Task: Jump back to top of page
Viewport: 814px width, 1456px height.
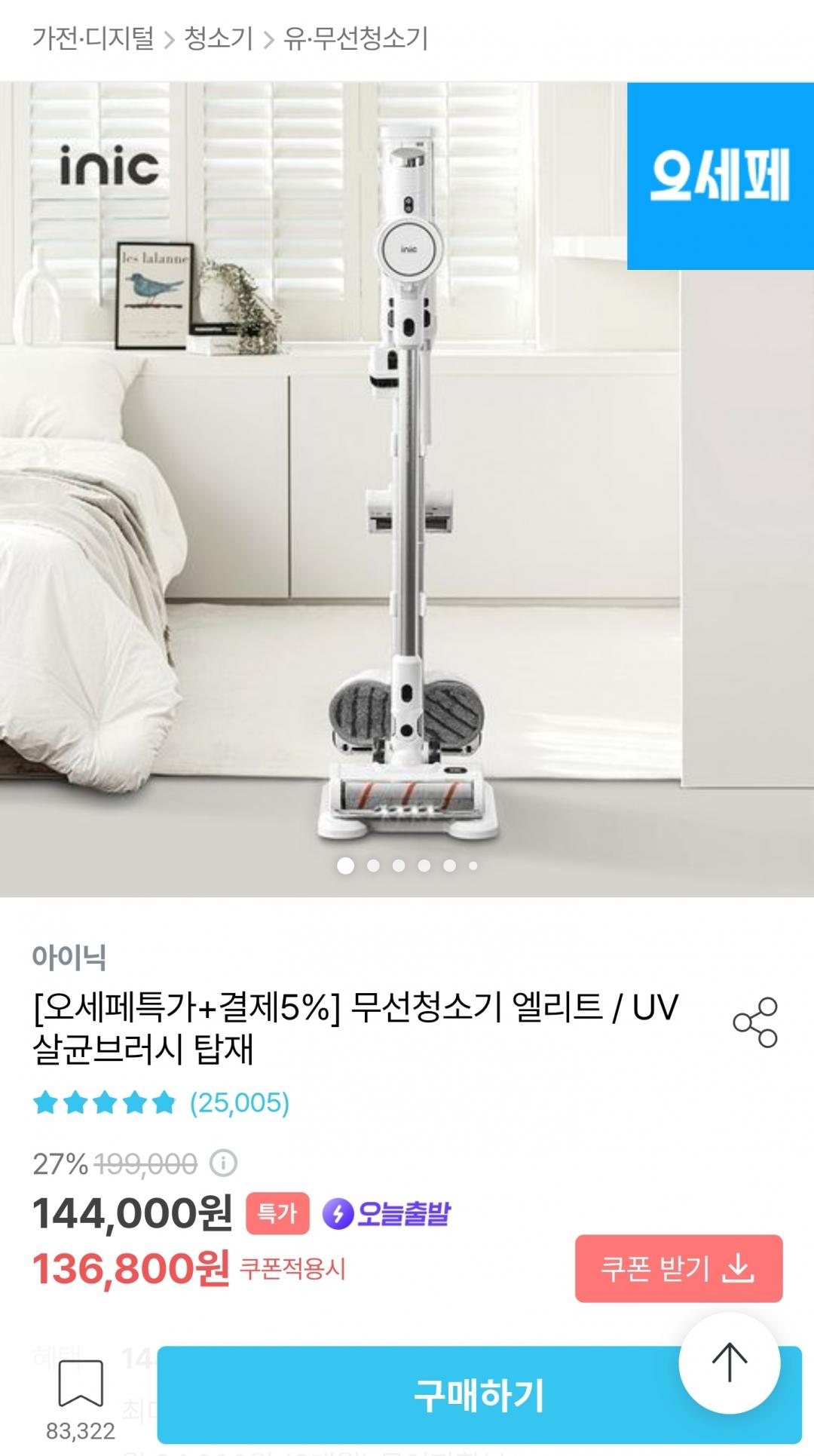Action: point(729,1363)
